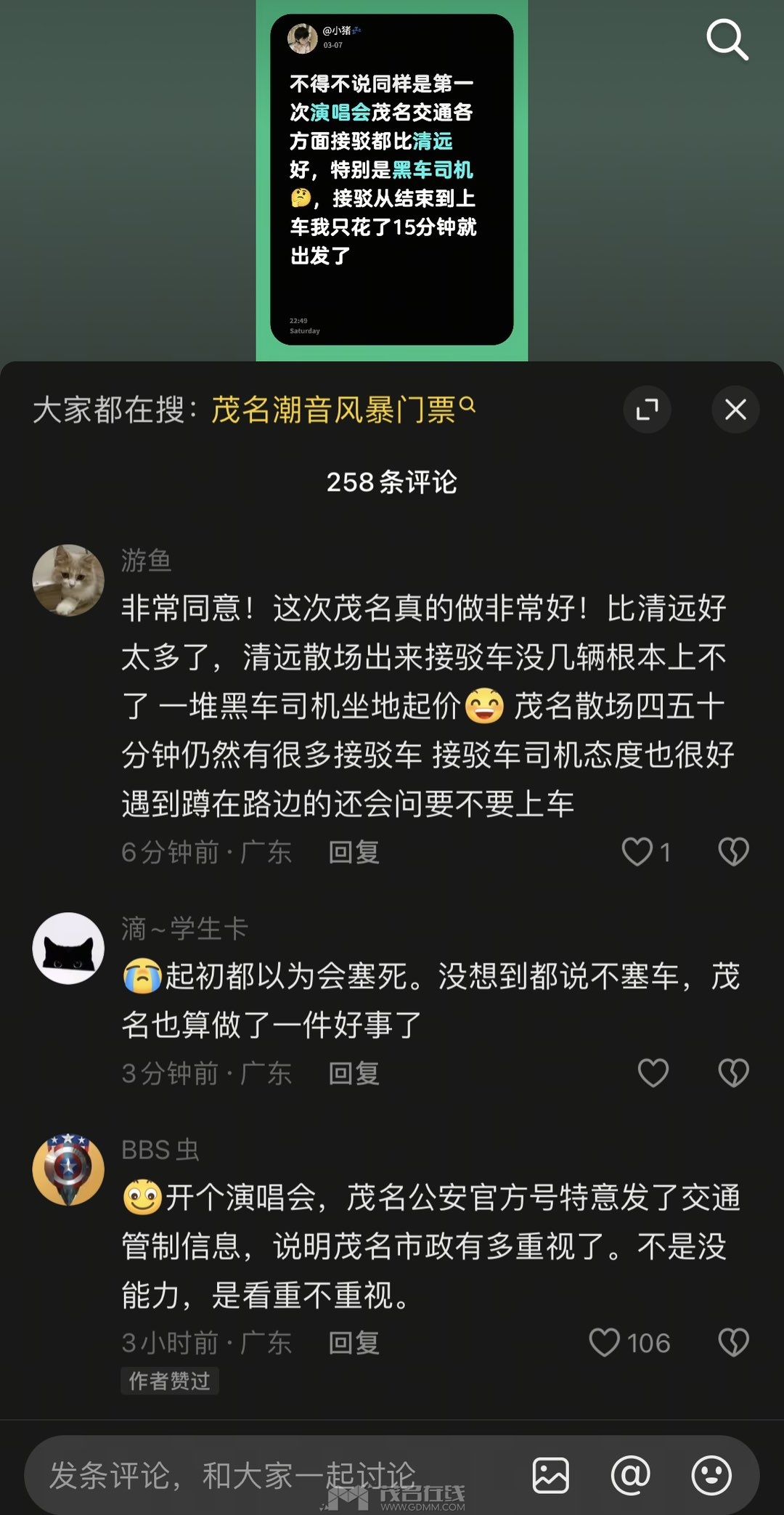Like BBS虫's comment with 106 likes
784x1515 pixels.
click(605, 1343)
